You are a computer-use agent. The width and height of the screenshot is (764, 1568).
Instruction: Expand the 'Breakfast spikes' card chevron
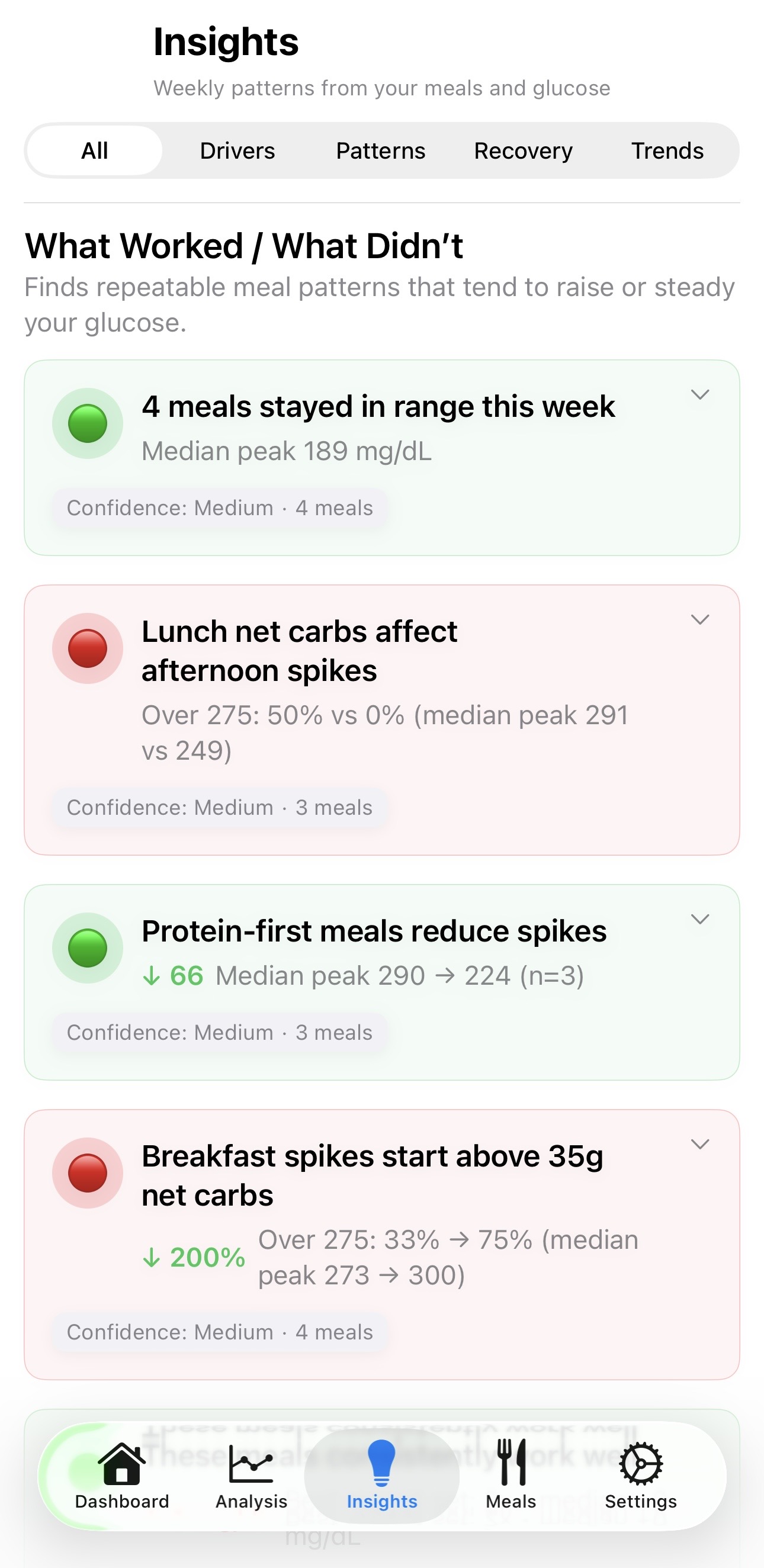700,1144
